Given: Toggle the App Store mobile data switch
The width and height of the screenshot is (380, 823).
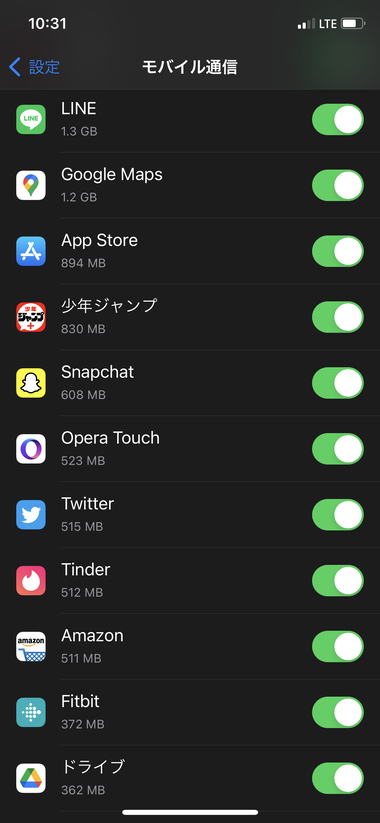Looking at the screenshot, I should [x=338, y=251].
